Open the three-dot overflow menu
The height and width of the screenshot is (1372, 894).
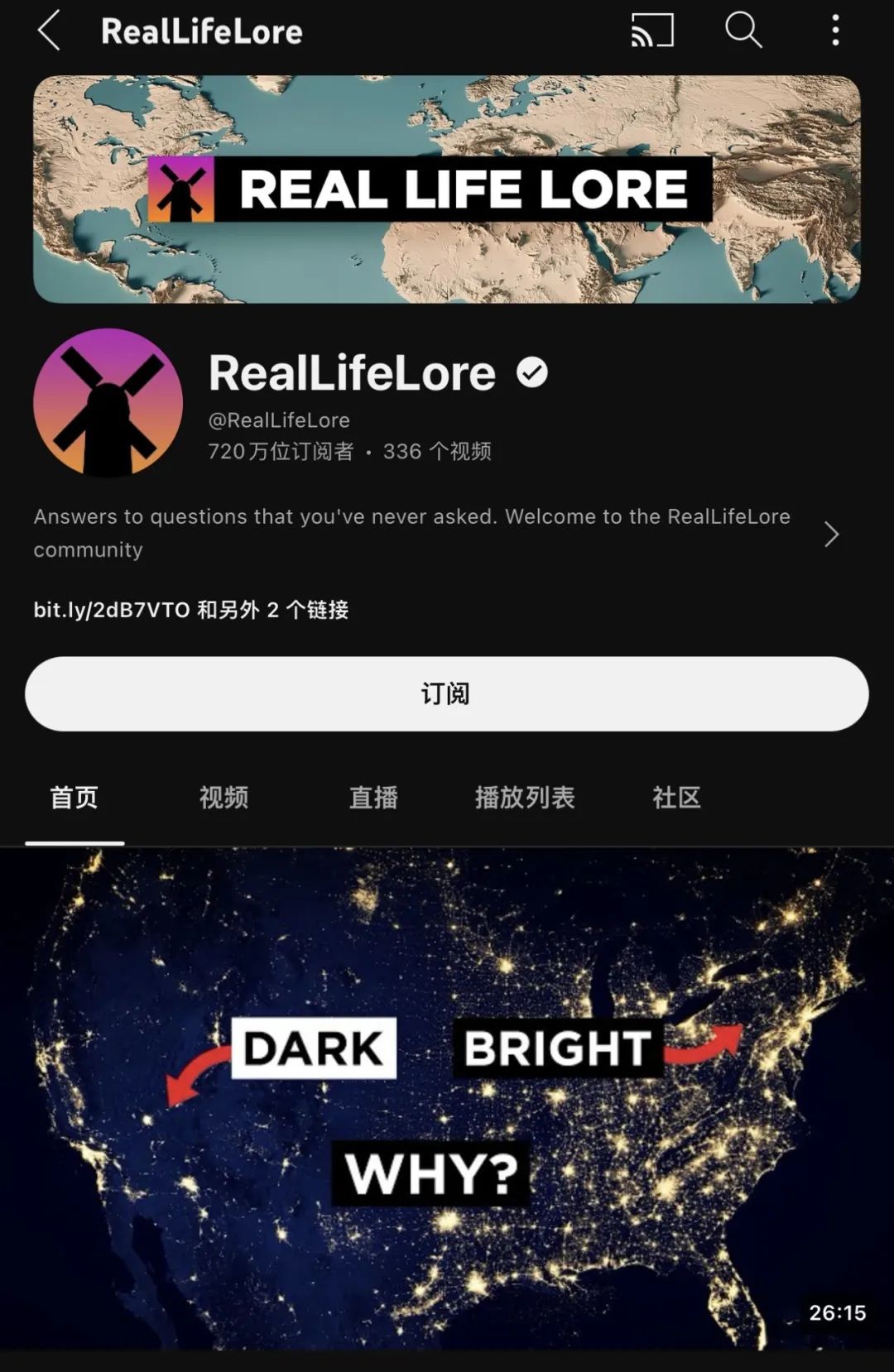(835, 31)
